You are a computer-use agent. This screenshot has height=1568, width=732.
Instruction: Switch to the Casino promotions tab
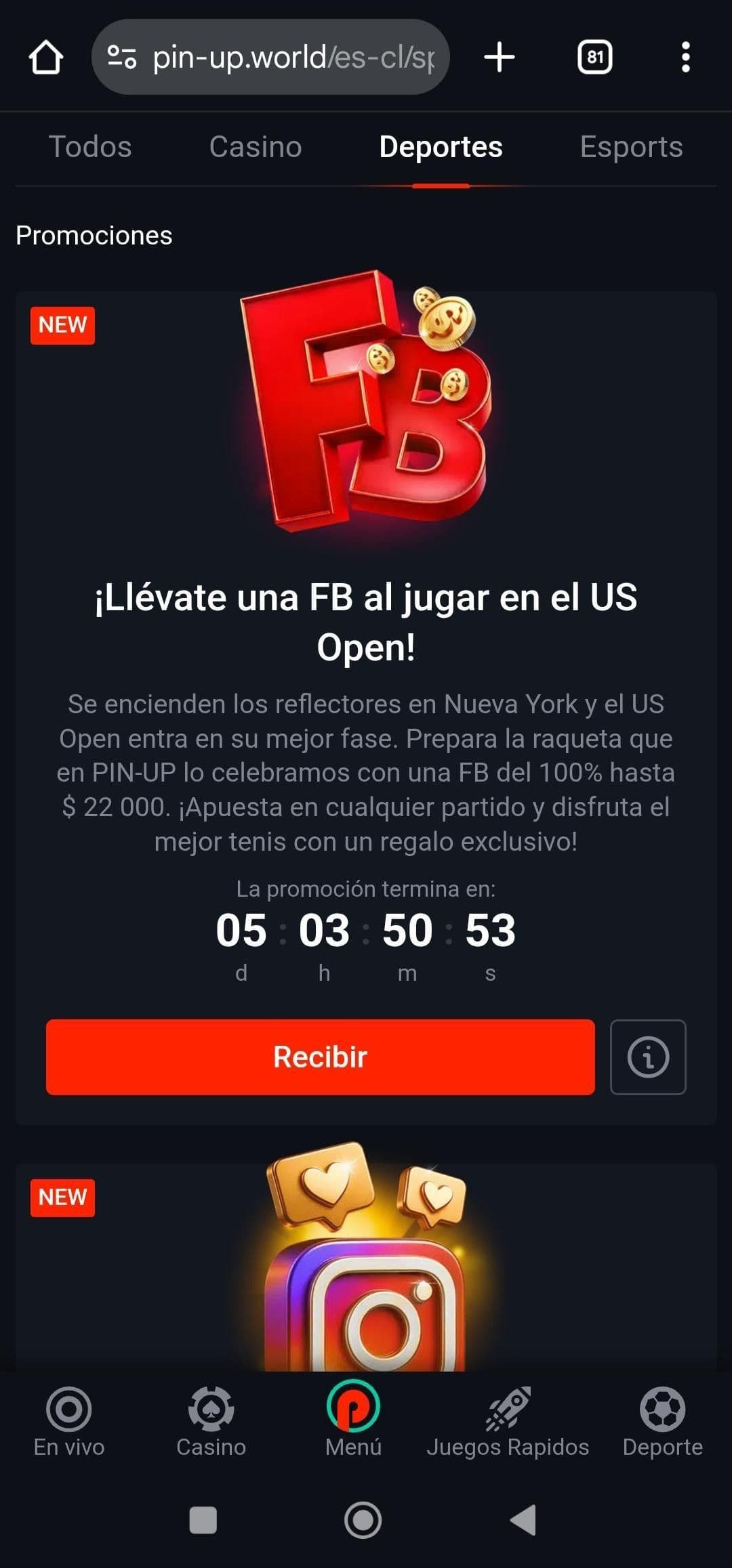pyautogui.click(x=256, y=147)
